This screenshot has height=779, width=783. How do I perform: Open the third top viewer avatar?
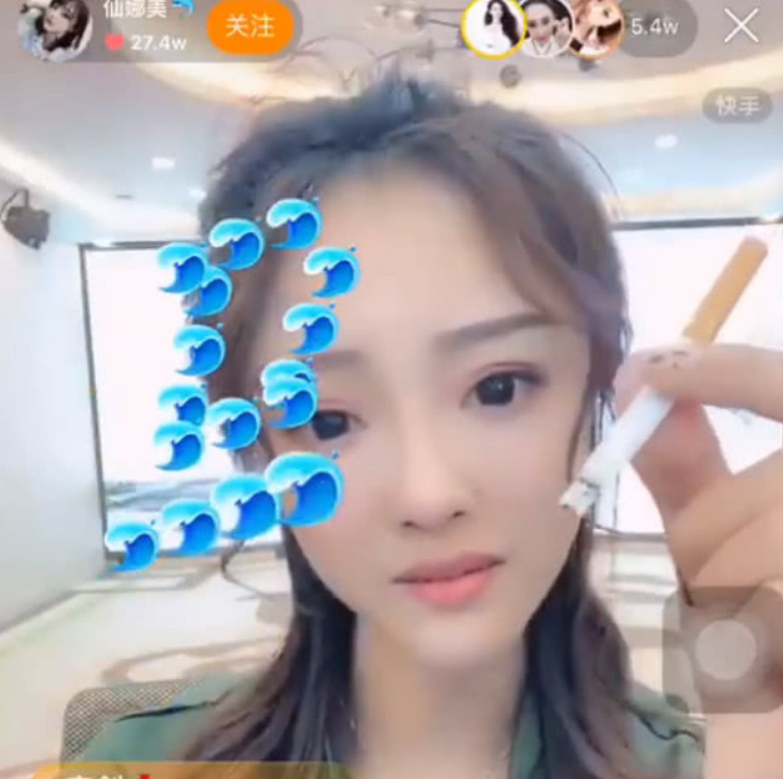[596, 27]
